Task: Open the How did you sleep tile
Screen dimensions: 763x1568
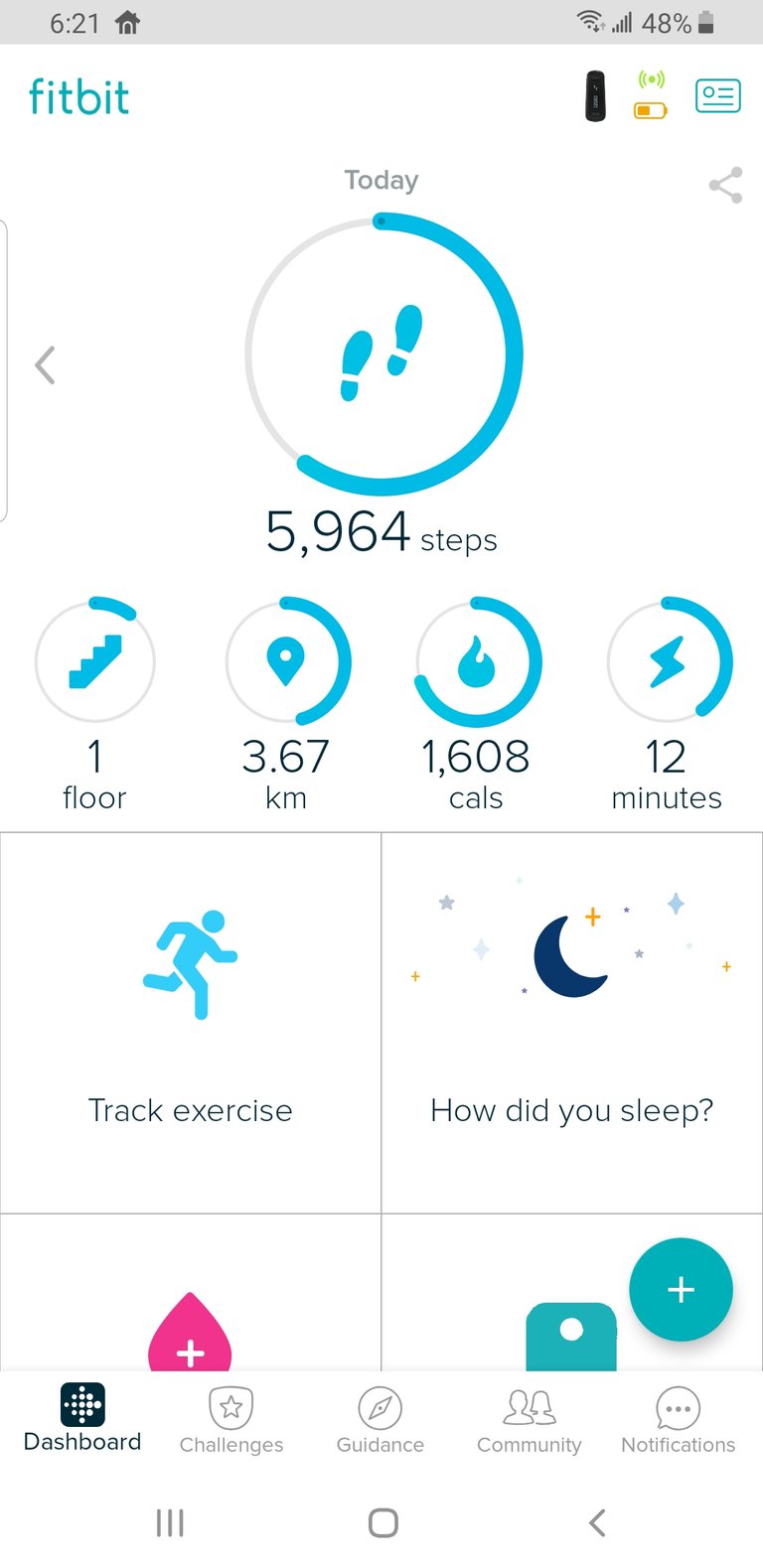Action: tap(572, 1023)
